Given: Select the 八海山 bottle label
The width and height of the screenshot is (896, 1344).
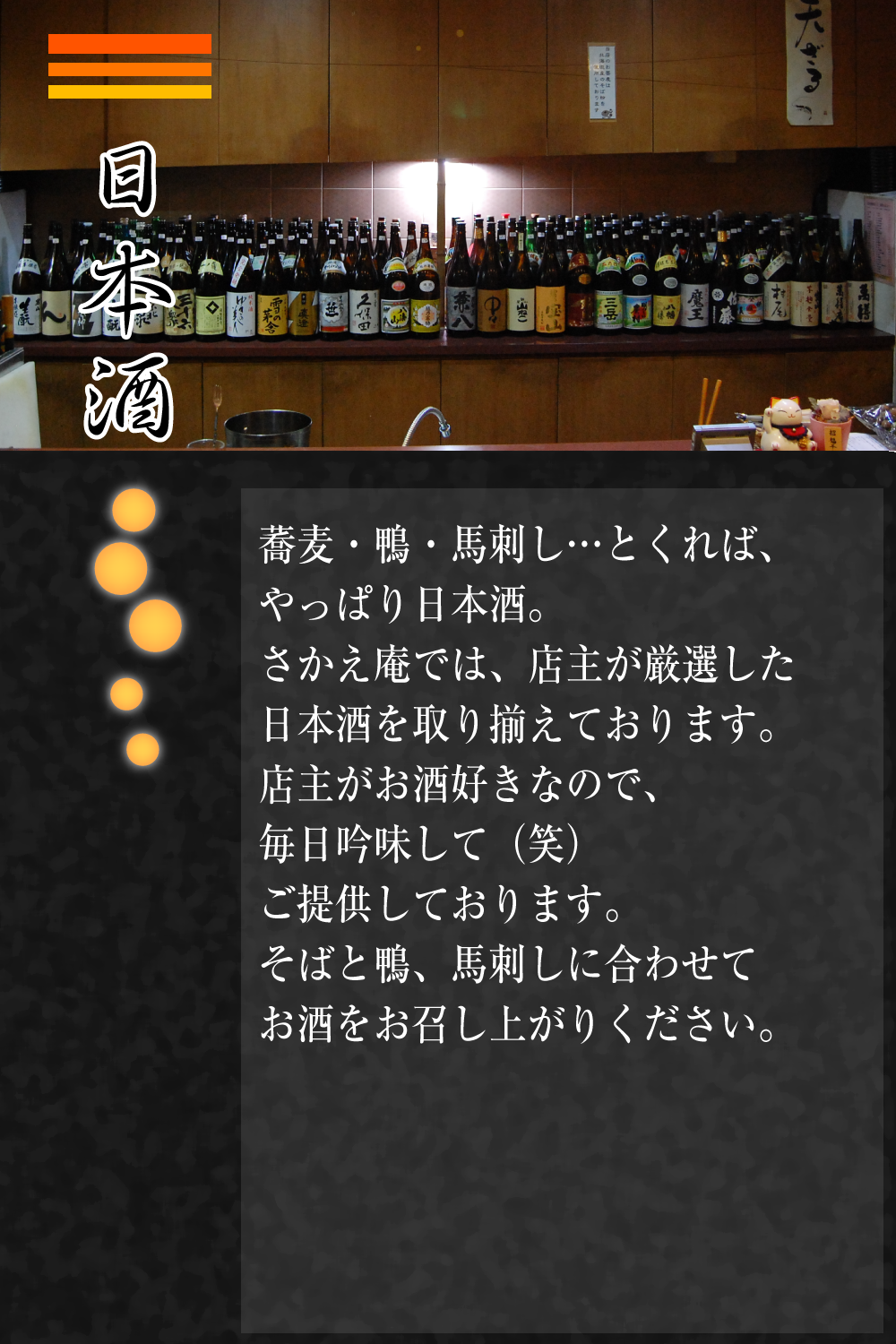Looking at the screenshot, I should [x=393, y=313].
